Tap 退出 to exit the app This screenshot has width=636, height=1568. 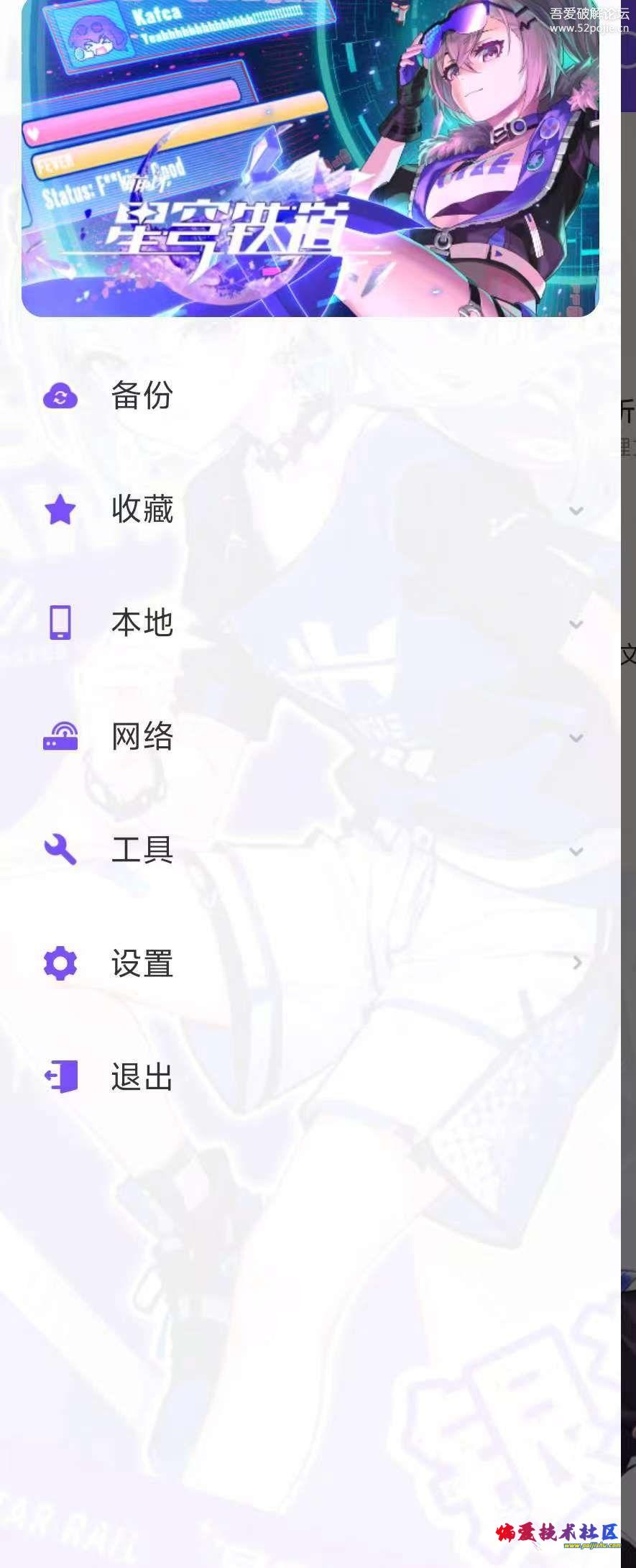tap(142, 1078)
